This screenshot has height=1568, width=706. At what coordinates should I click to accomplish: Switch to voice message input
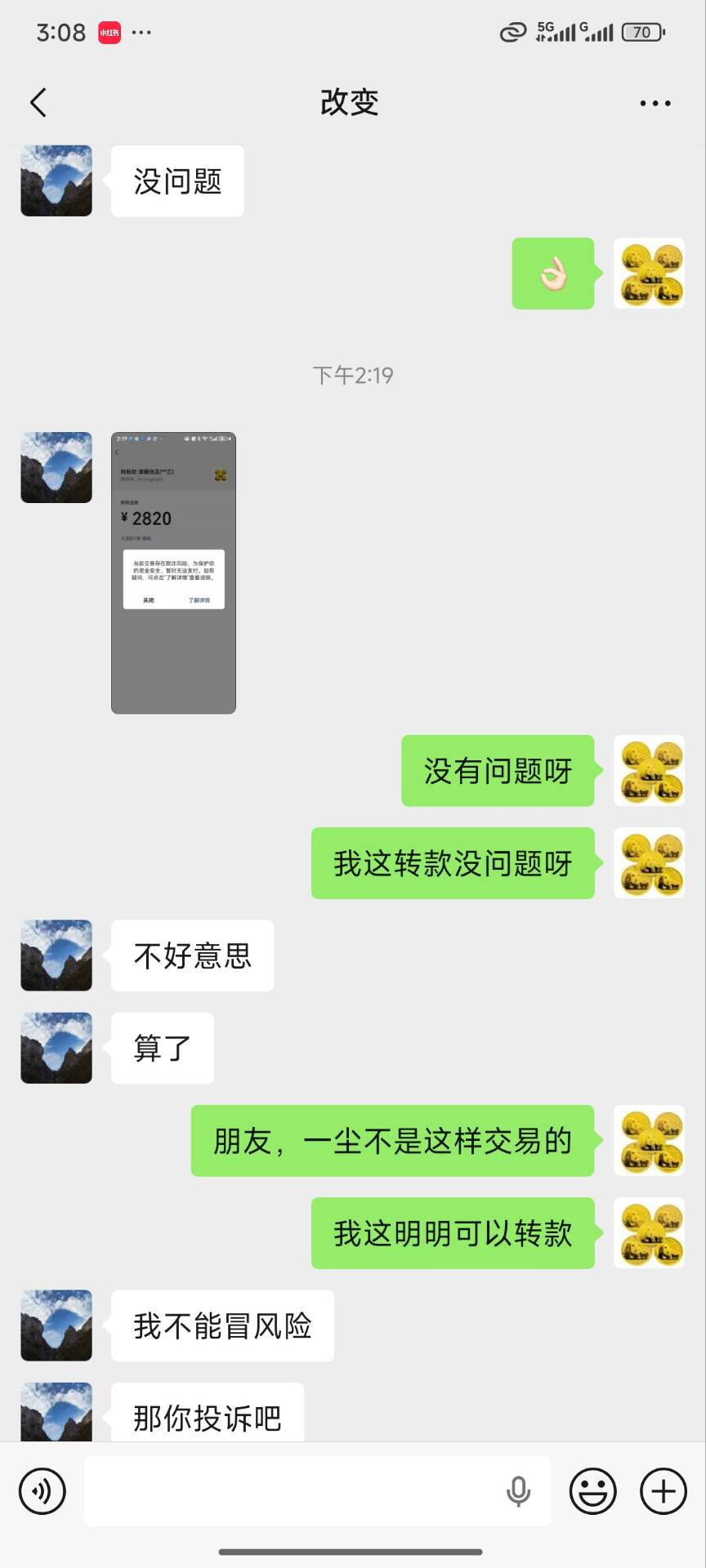pos(42,1491)
